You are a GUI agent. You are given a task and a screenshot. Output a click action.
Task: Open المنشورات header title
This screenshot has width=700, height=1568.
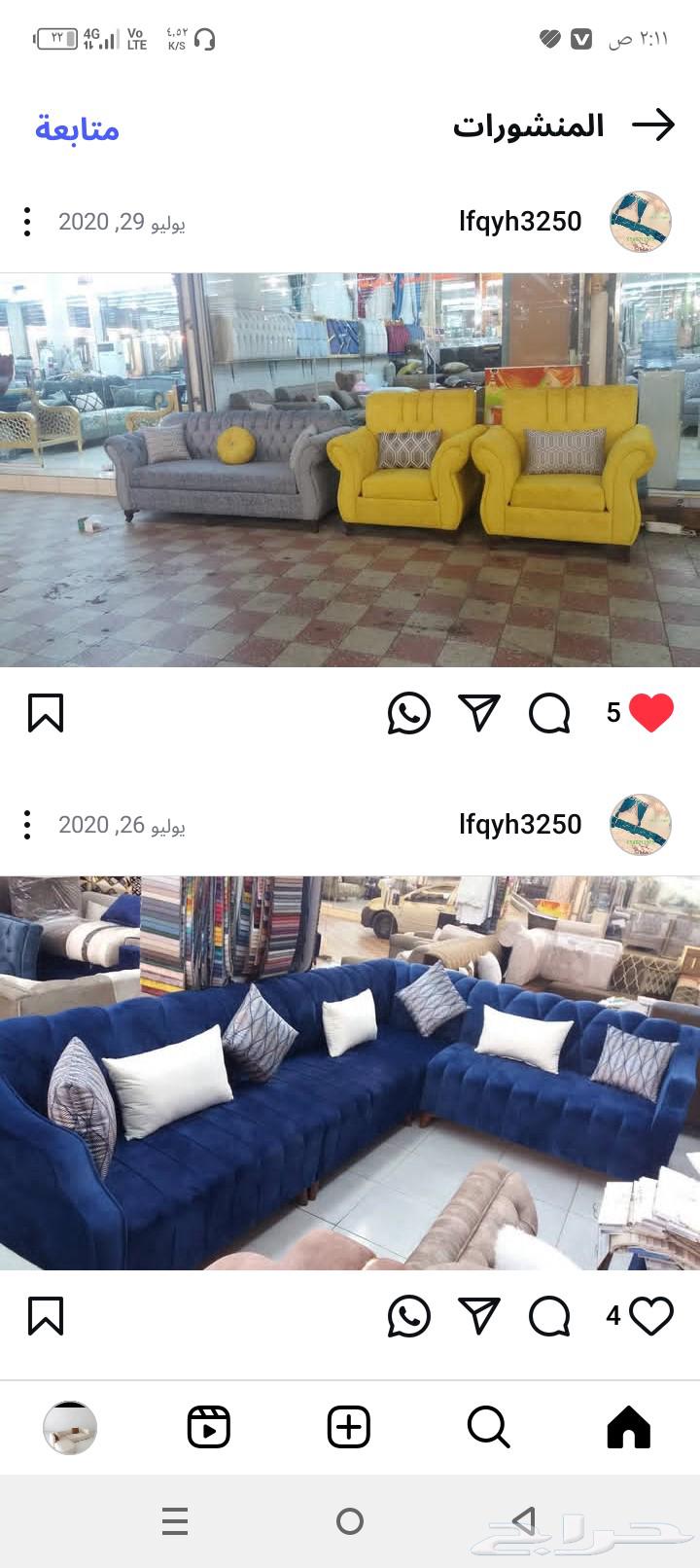(x=530, y=125)
